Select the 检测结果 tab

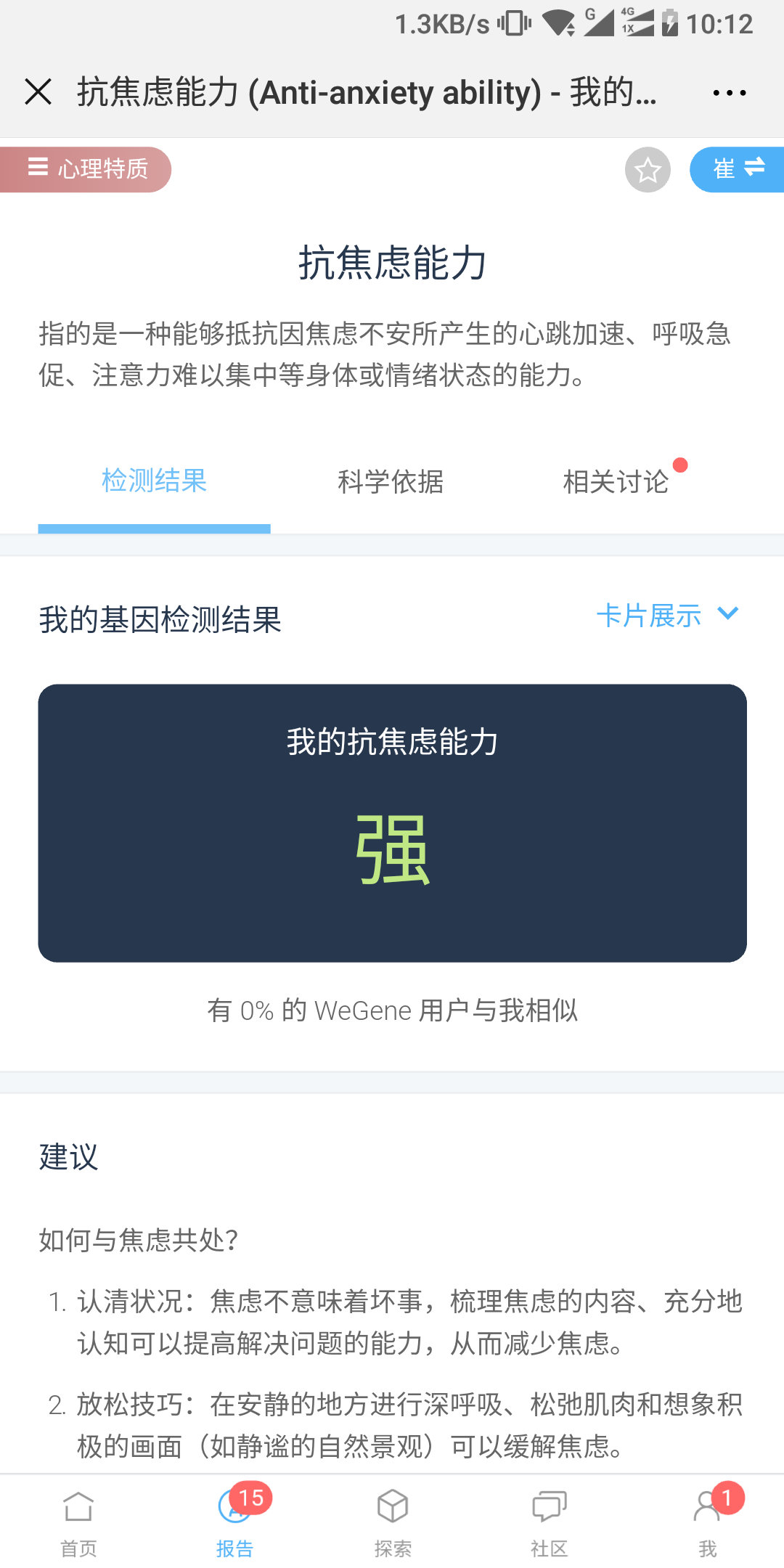pyautogui.click(x=154, y=481)
